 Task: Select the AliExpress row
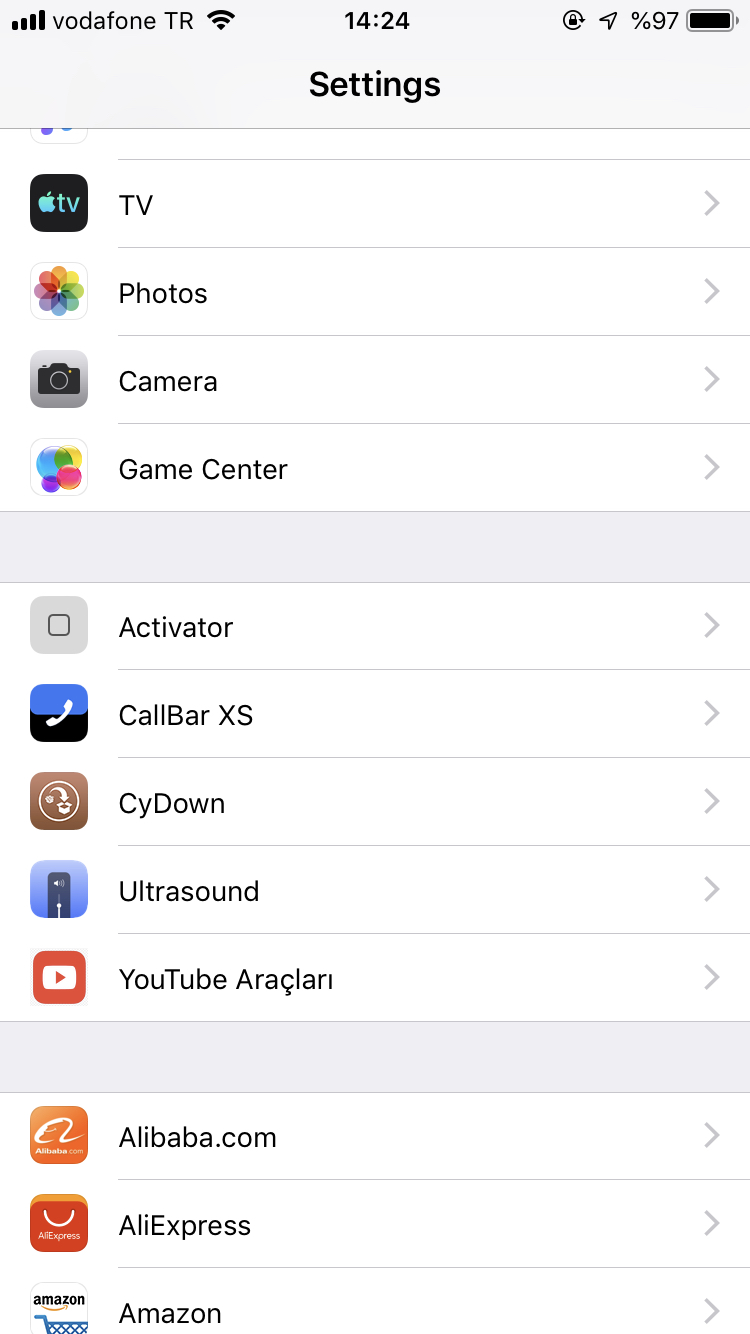point(375,1224)
